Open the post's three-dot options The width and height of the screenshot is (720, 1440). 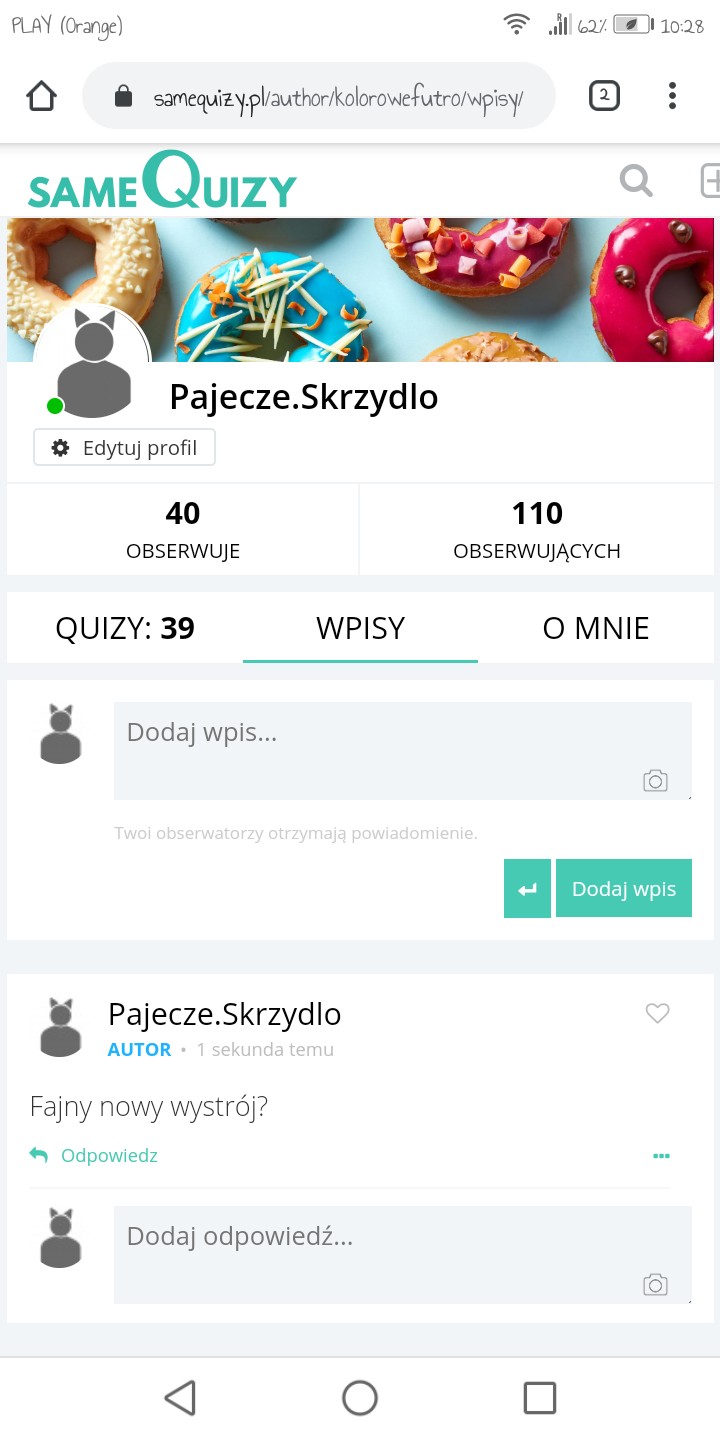pos(661,1156)
